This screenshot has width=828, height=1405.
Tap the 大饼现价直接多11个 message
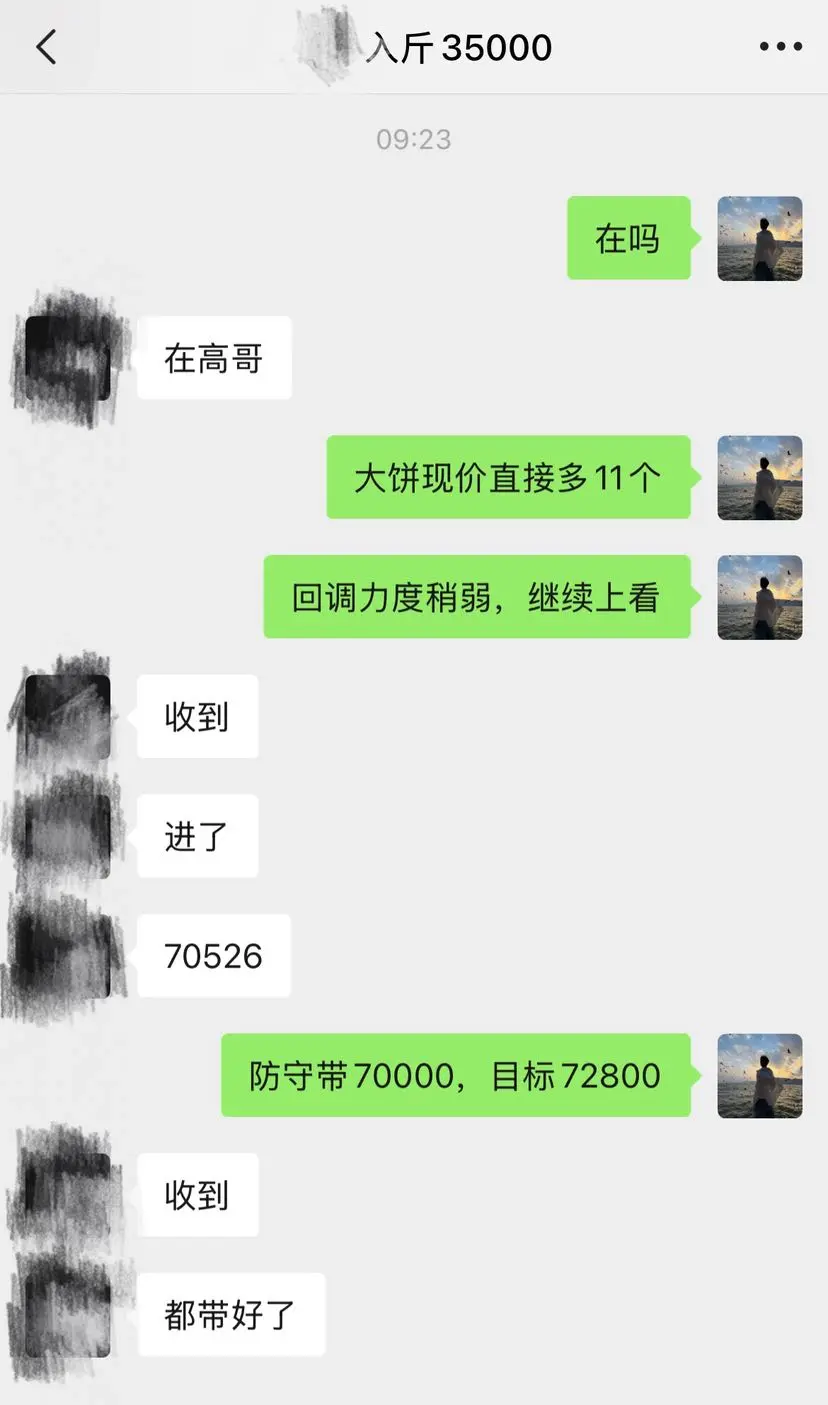[507, 477]
